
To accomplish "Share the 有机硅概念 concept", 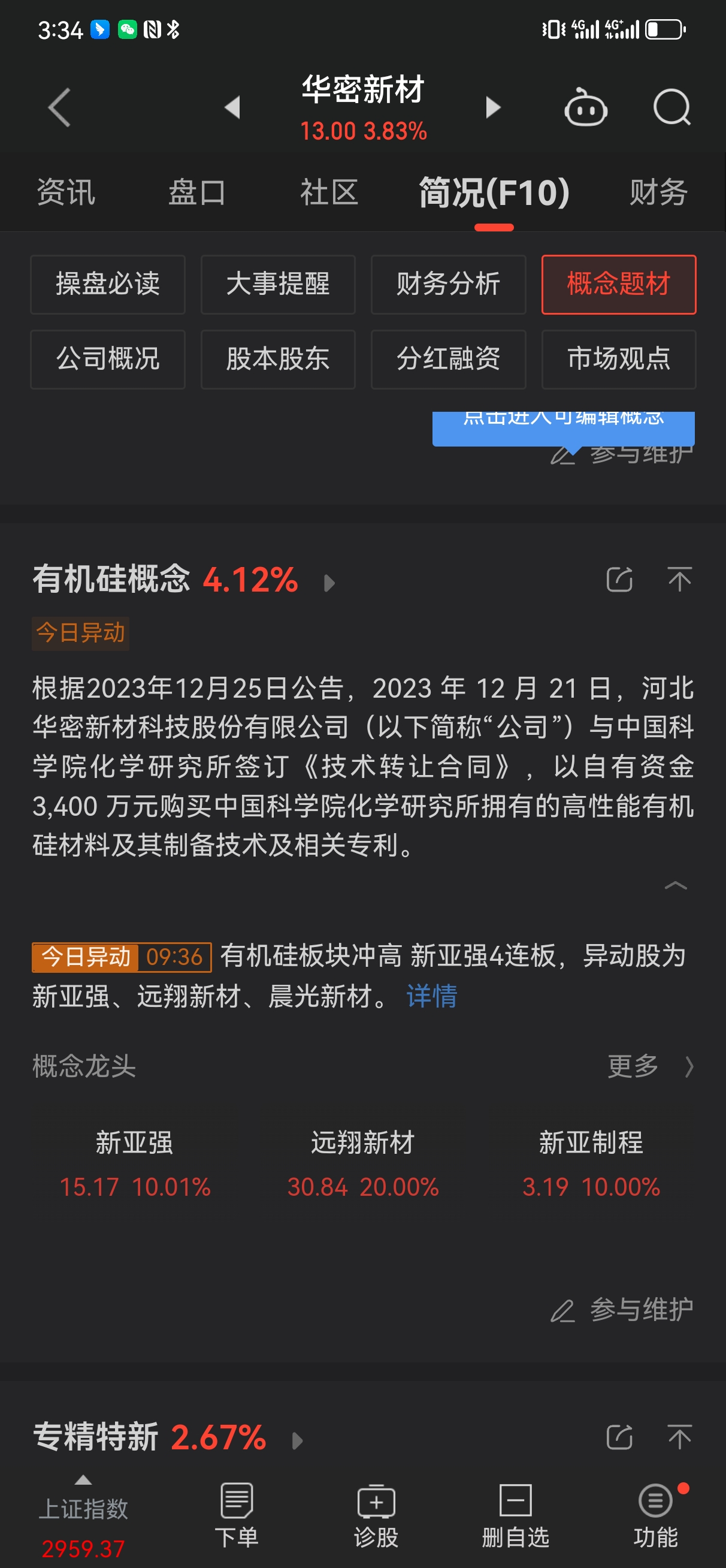I will click(x=619, y=580).
